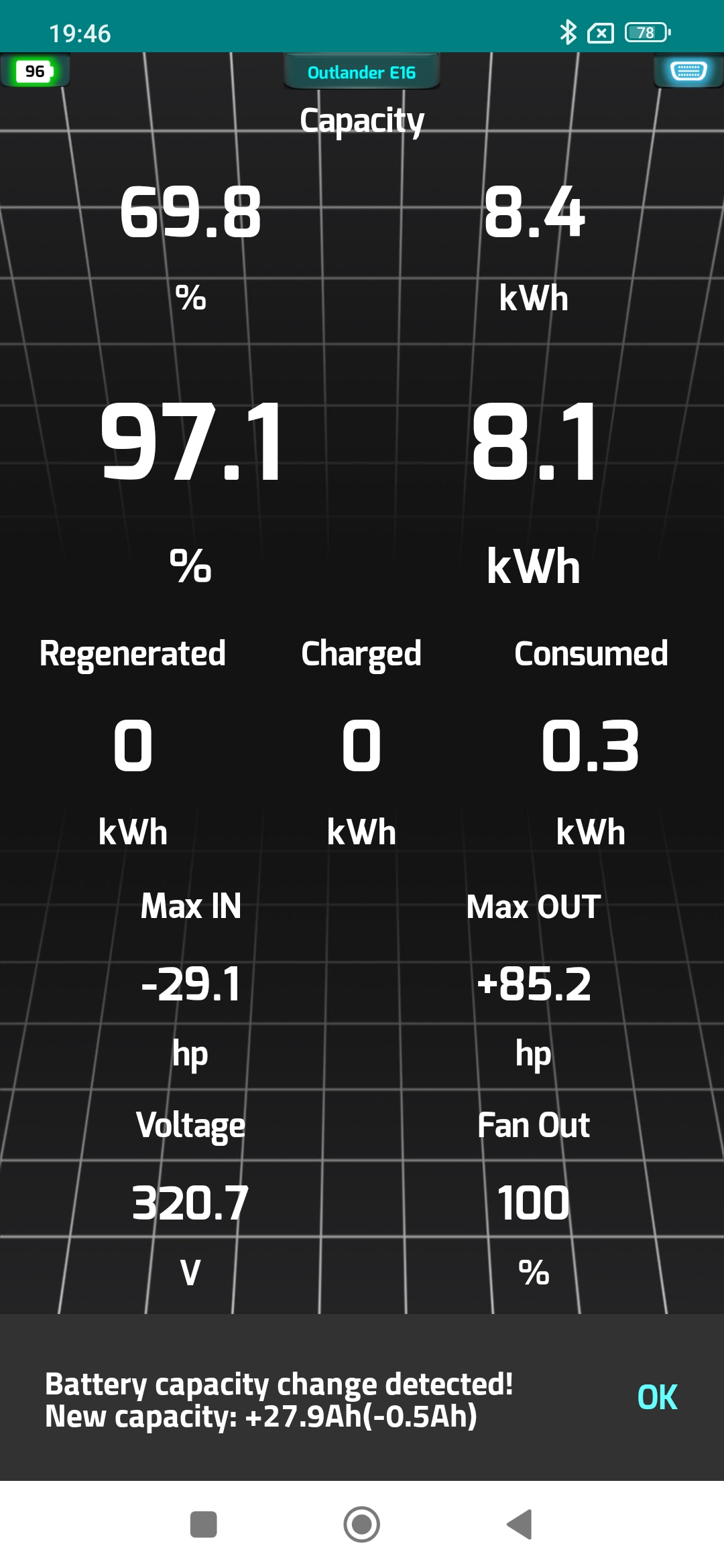Go to the home screen

click(x=361, y=1524)
